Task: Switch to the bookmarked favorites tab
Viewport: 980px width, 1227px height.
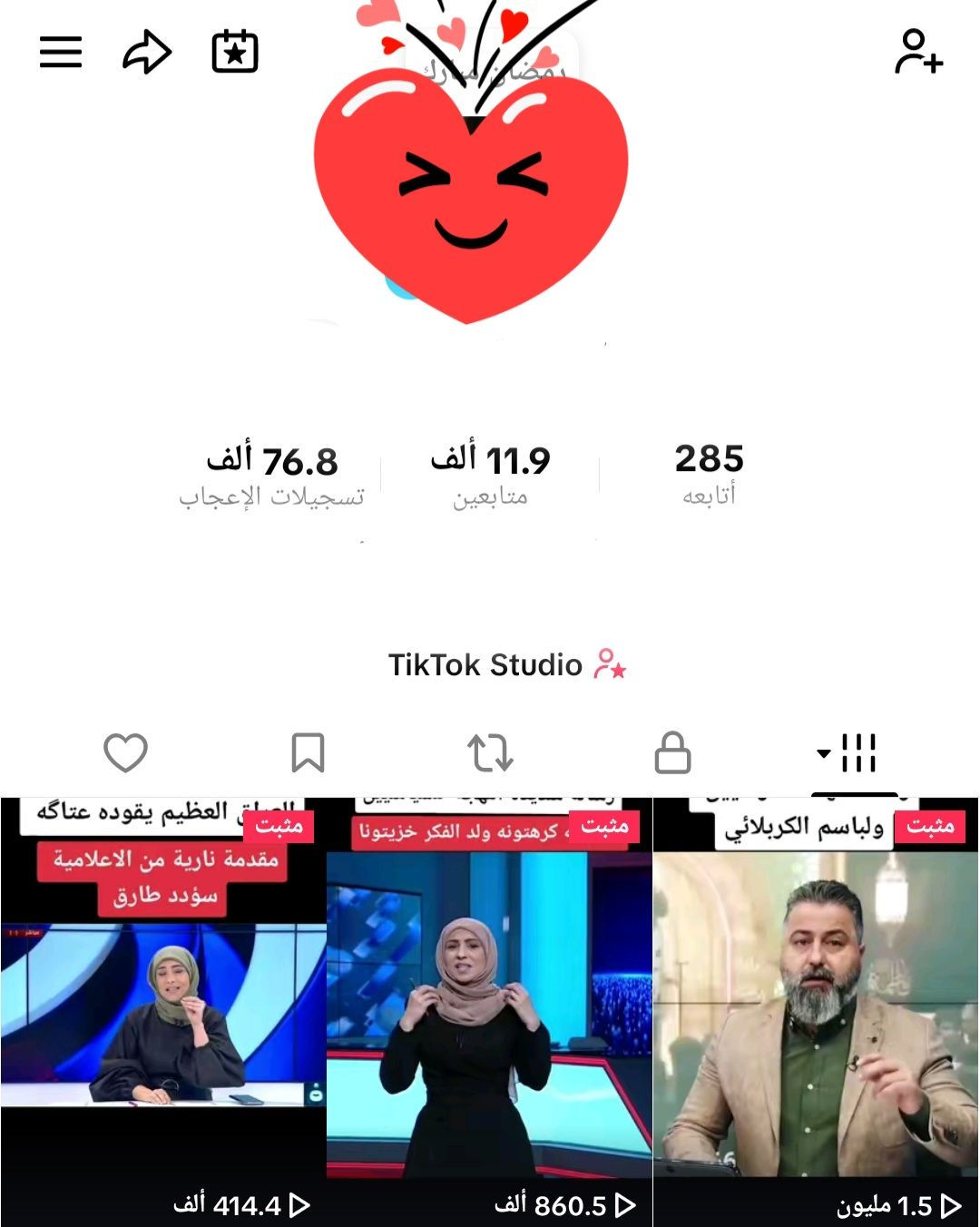Action: (308, 753)
